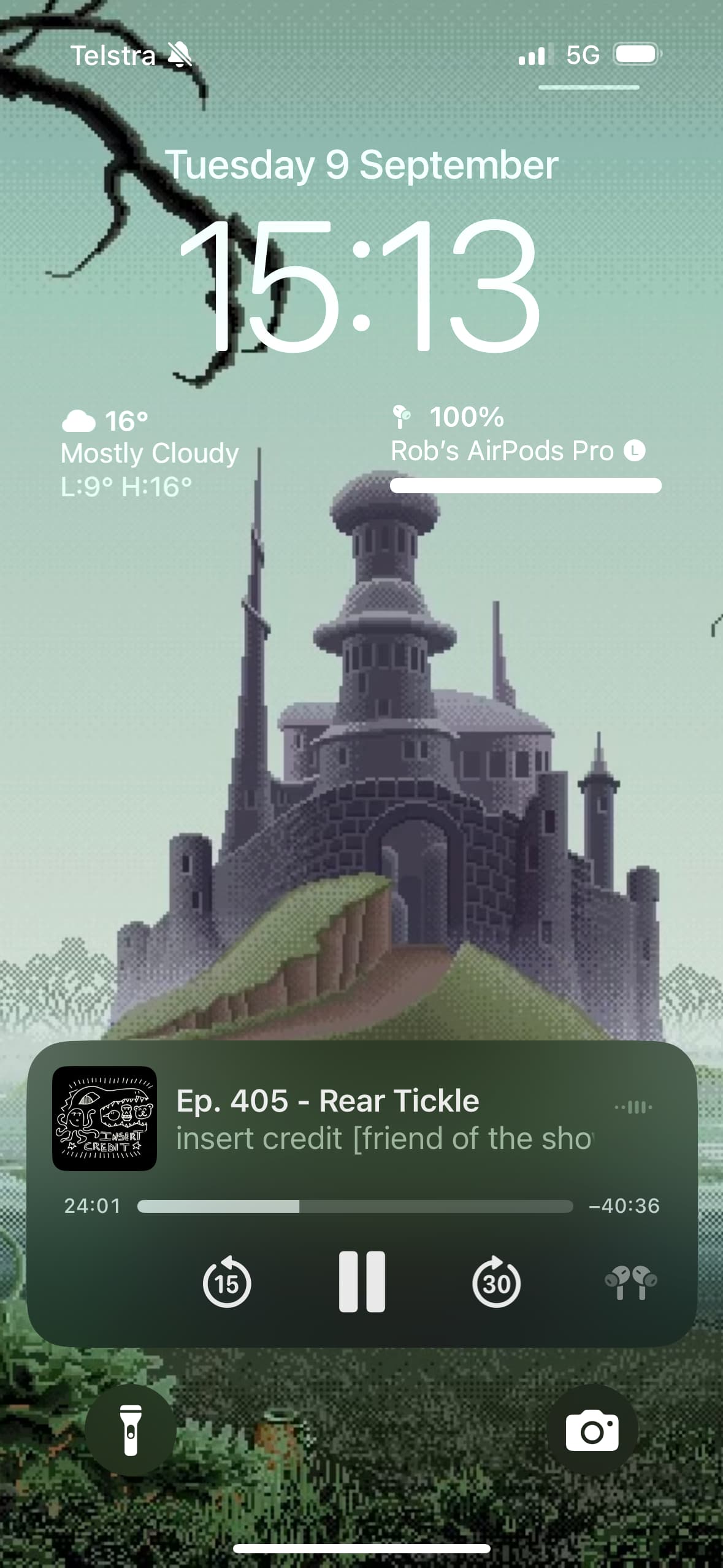Open AirPods audio output picker
This screenshot has width=723, height=1568.
[630, 1283]
